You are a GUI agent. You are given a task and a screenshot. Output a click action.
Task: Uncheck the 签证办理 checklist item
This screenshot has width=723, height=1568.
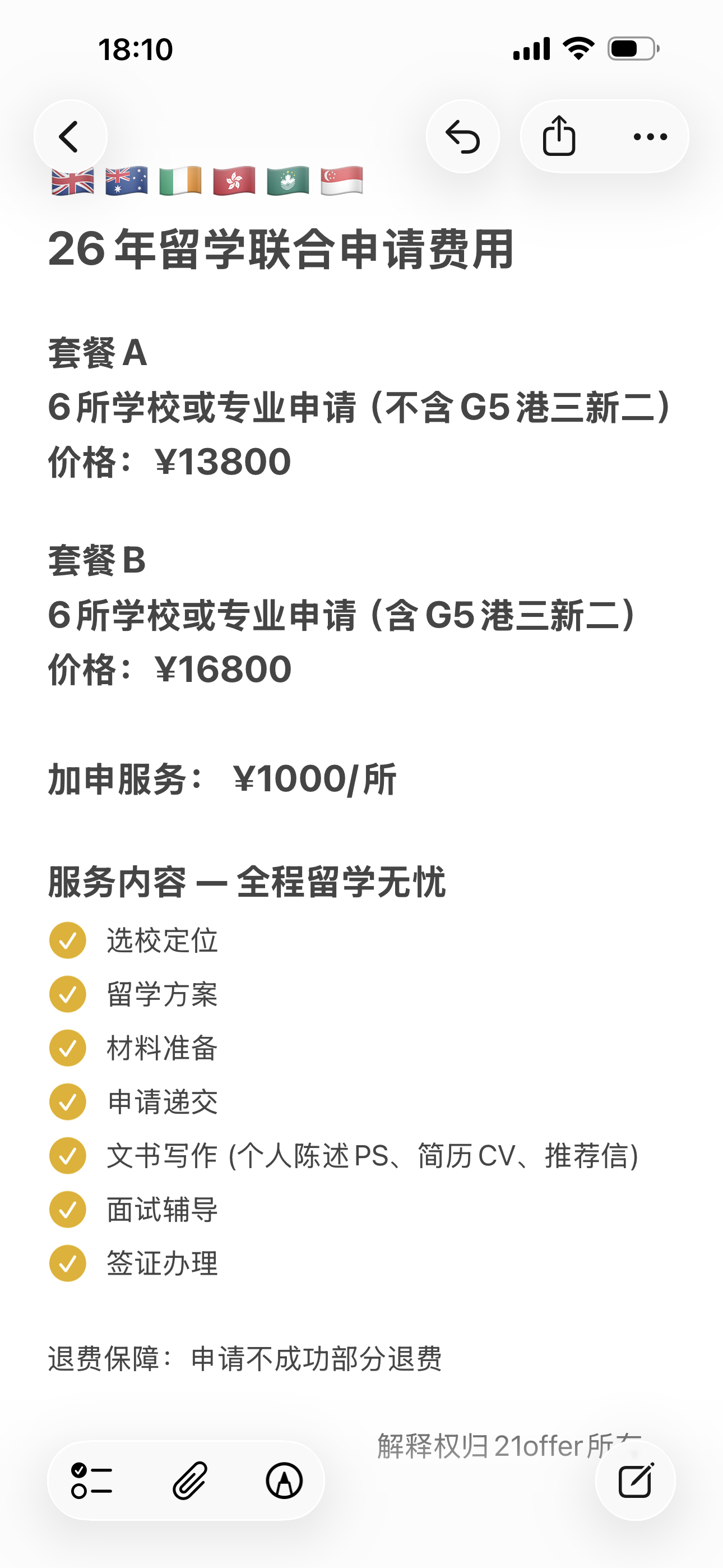click(68, 1263)
